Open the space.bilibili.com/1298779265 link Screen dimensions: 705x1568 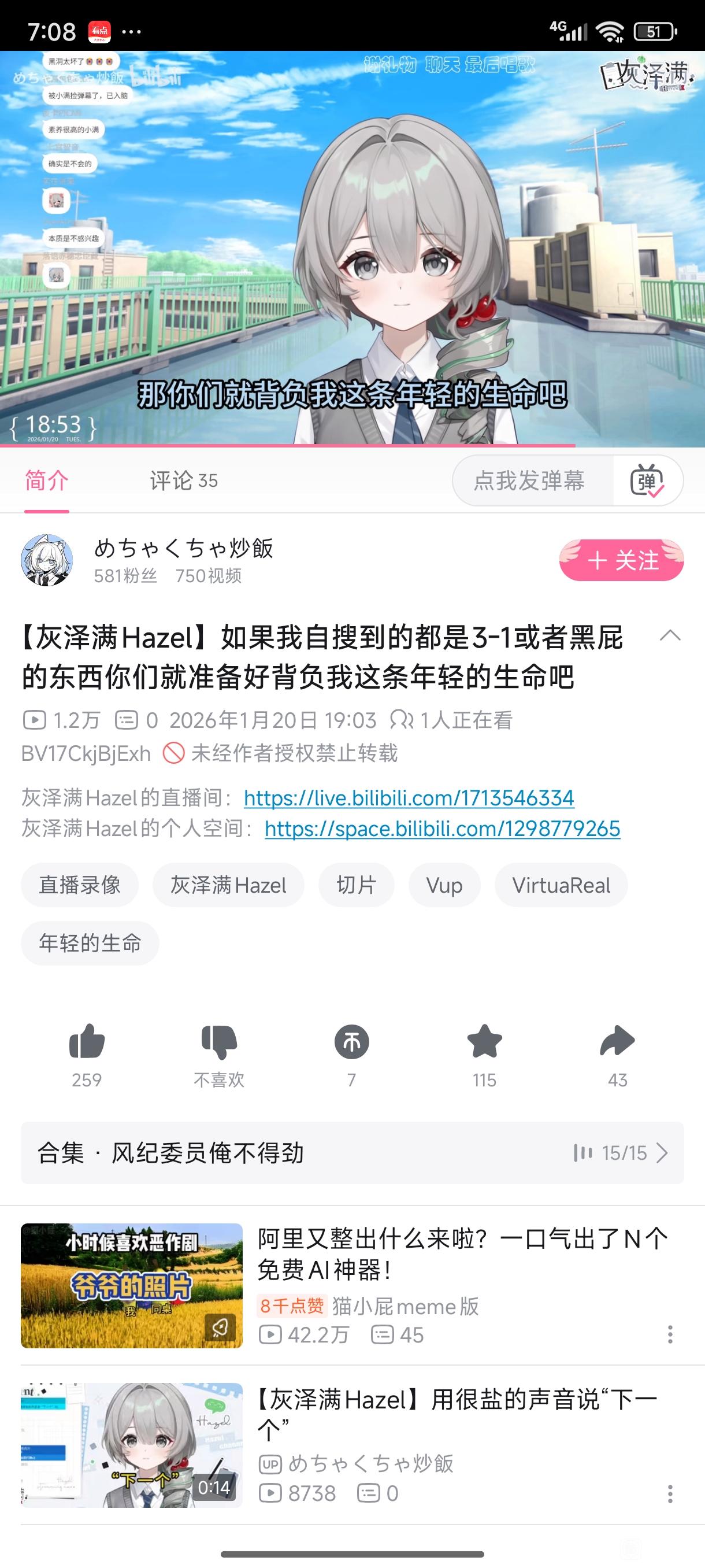coord(442,829)
